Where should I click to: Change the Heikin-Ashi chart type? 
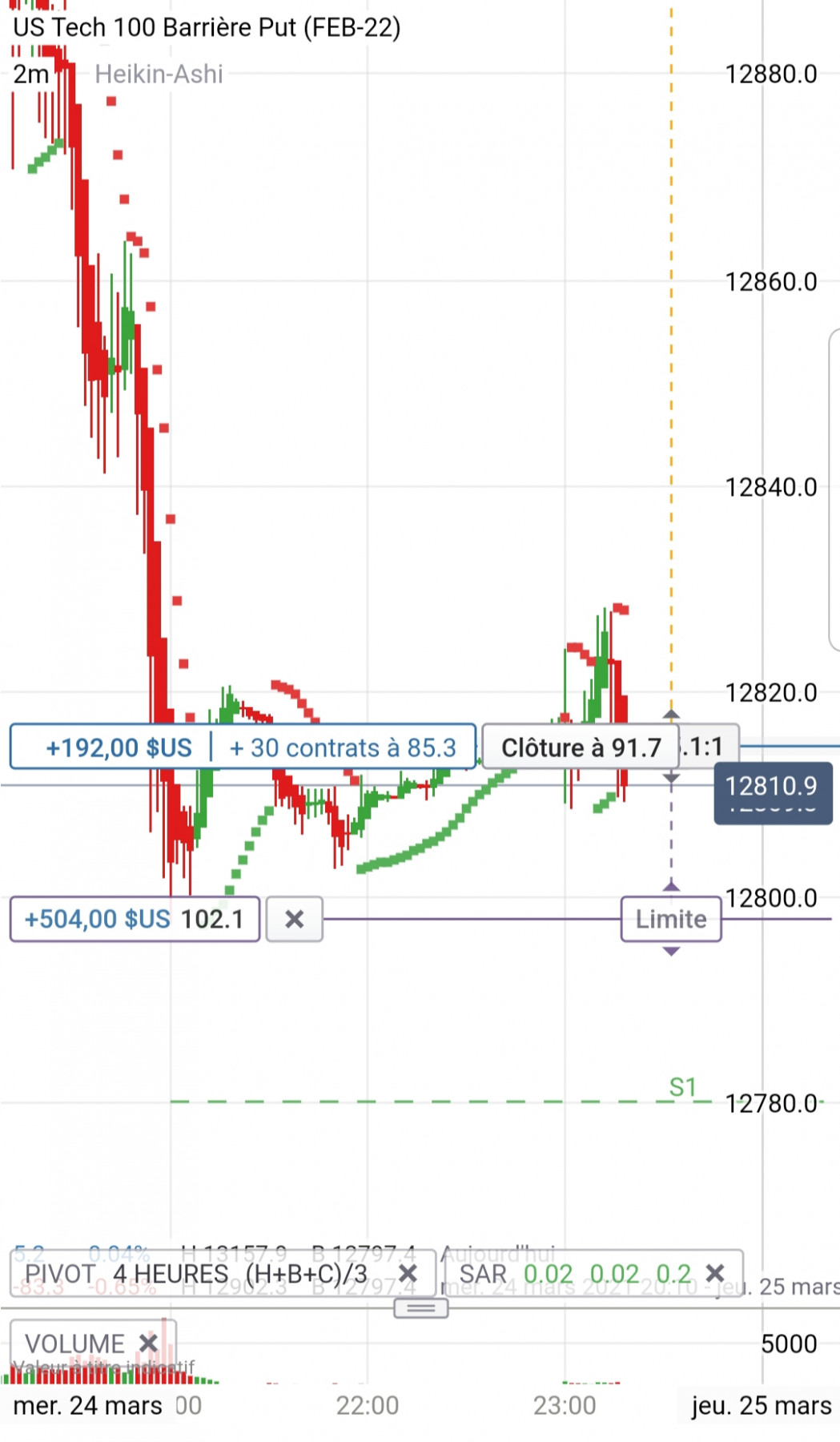159,75
